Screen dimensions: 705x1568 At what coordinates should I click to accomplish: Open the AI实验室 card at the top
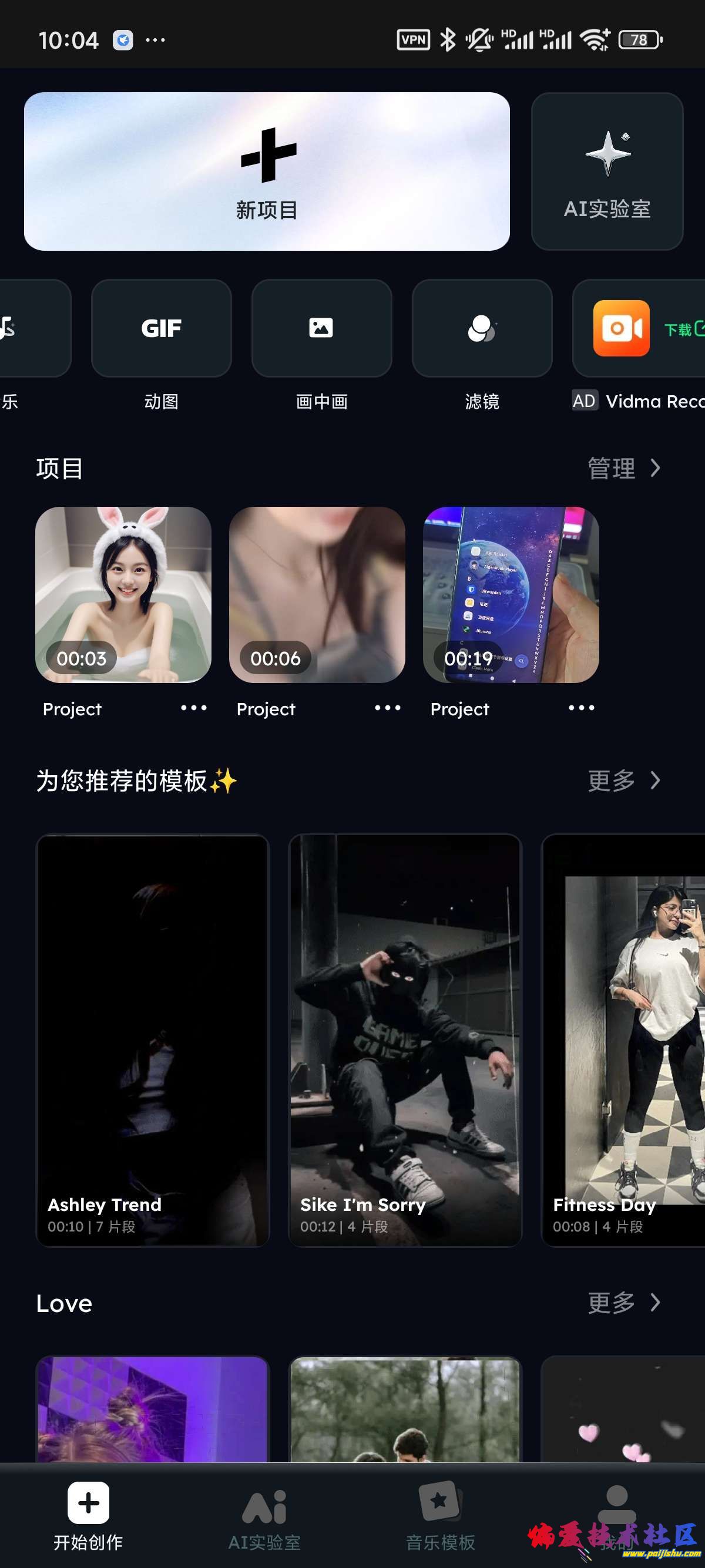606,171
